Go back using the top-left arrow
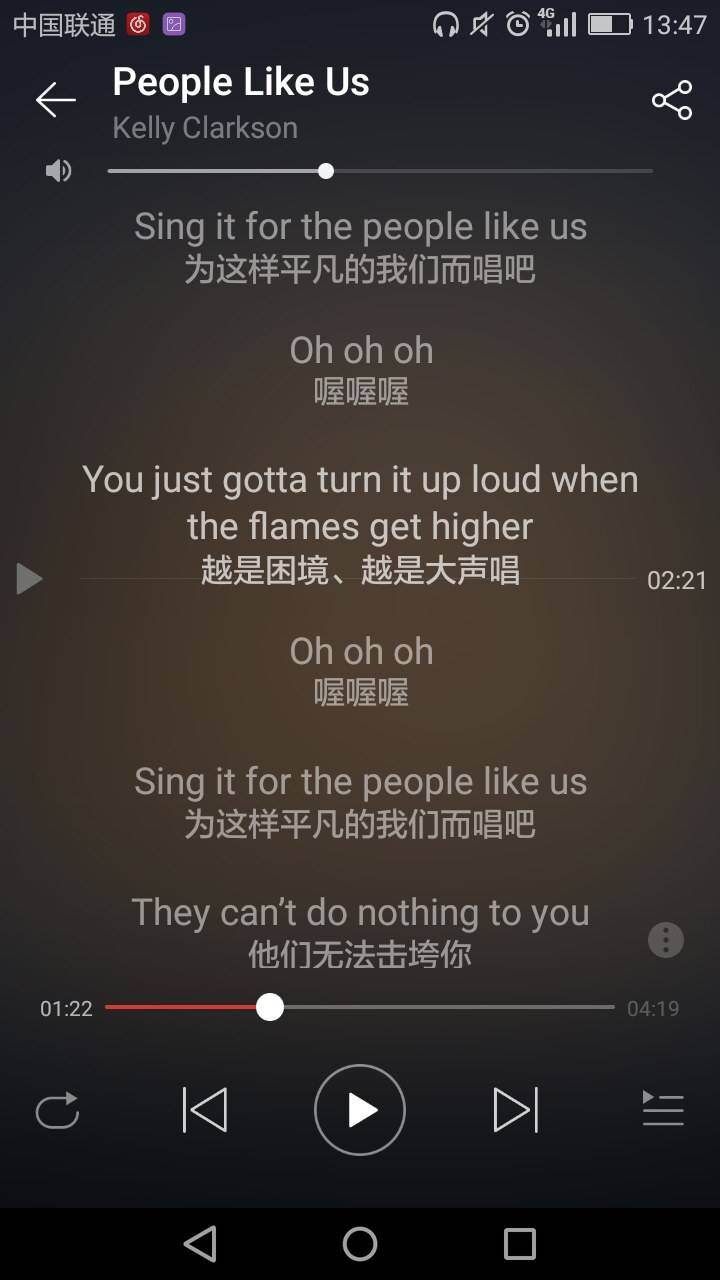The width and height of the screenshot is (720, 1280). (x=56, y=100)
